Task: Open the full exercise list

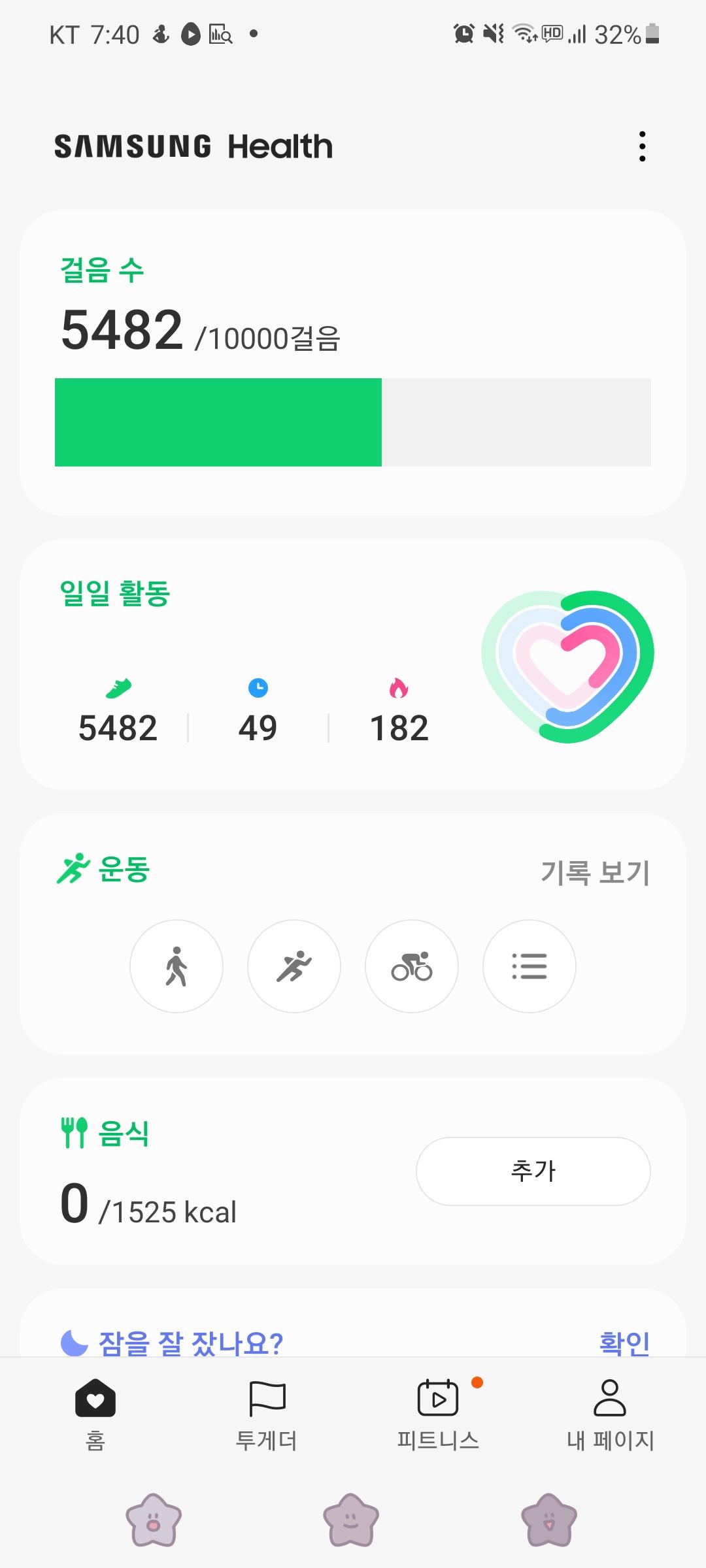Action: pos(529,966)
